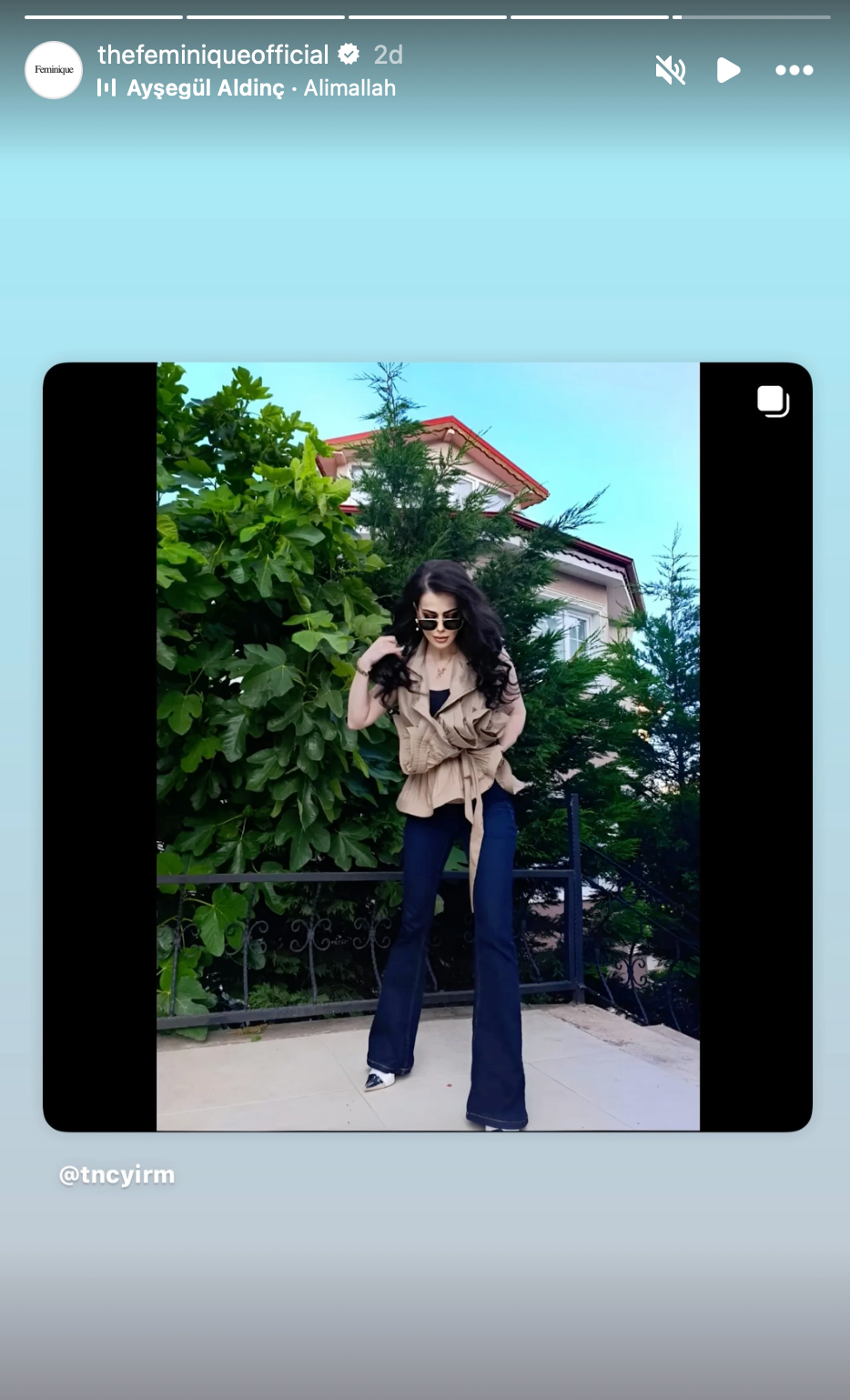Image resolution: width=850 pixels, height=1400 pixels.
Task: Open the three-dot story options menu
Action: (794, 70)
